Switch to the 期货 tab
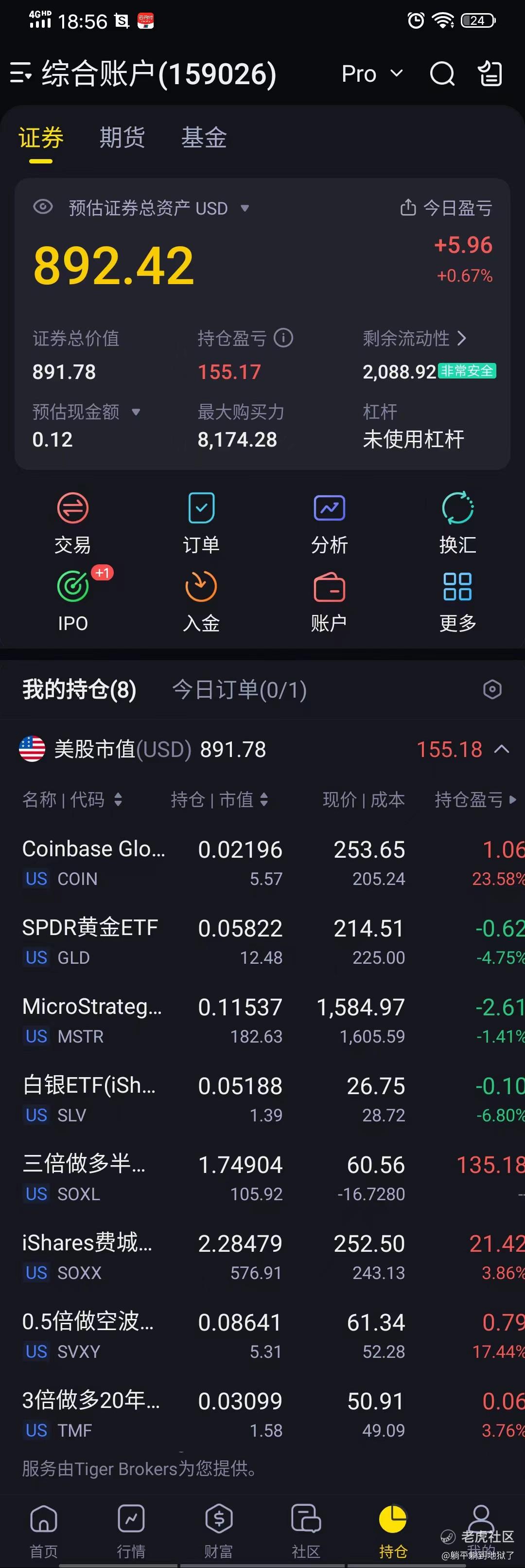The width and height of the screenshot is (525, 1568). (122, 138)
